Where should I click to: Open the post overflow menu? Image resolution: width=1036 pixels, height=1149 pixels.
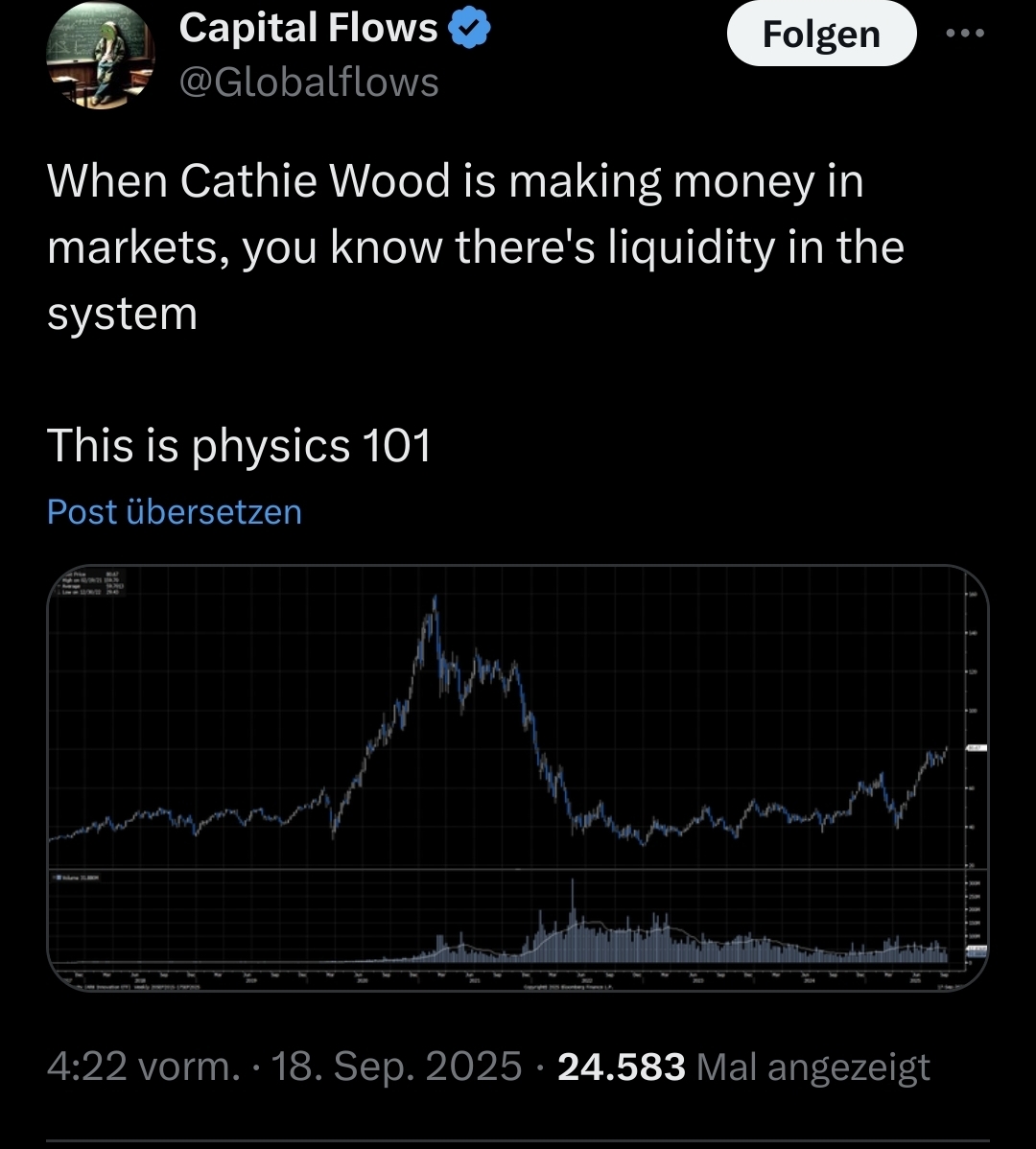point(965,33)
